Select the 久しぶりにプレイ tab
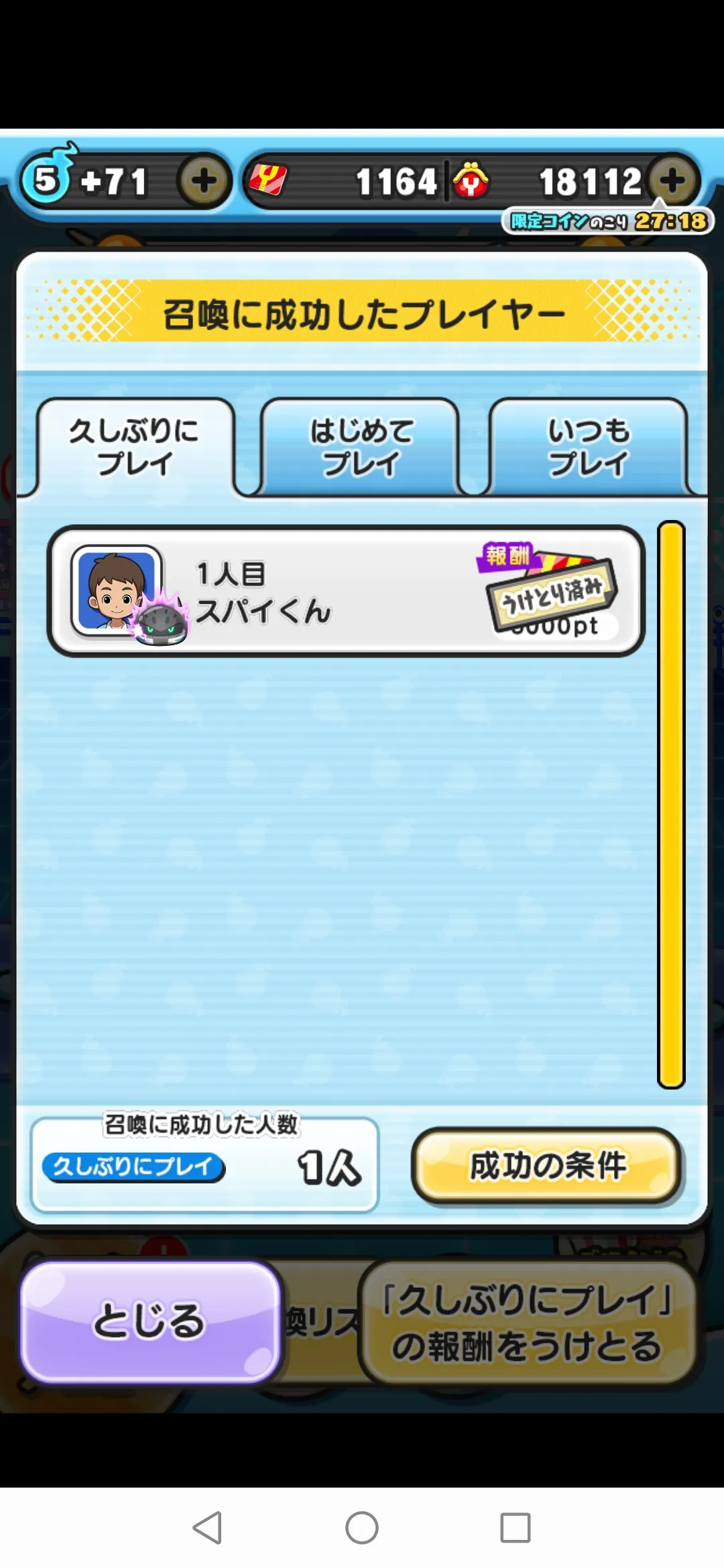Viewport: 724px width, 1568px height. click(135, 448)
